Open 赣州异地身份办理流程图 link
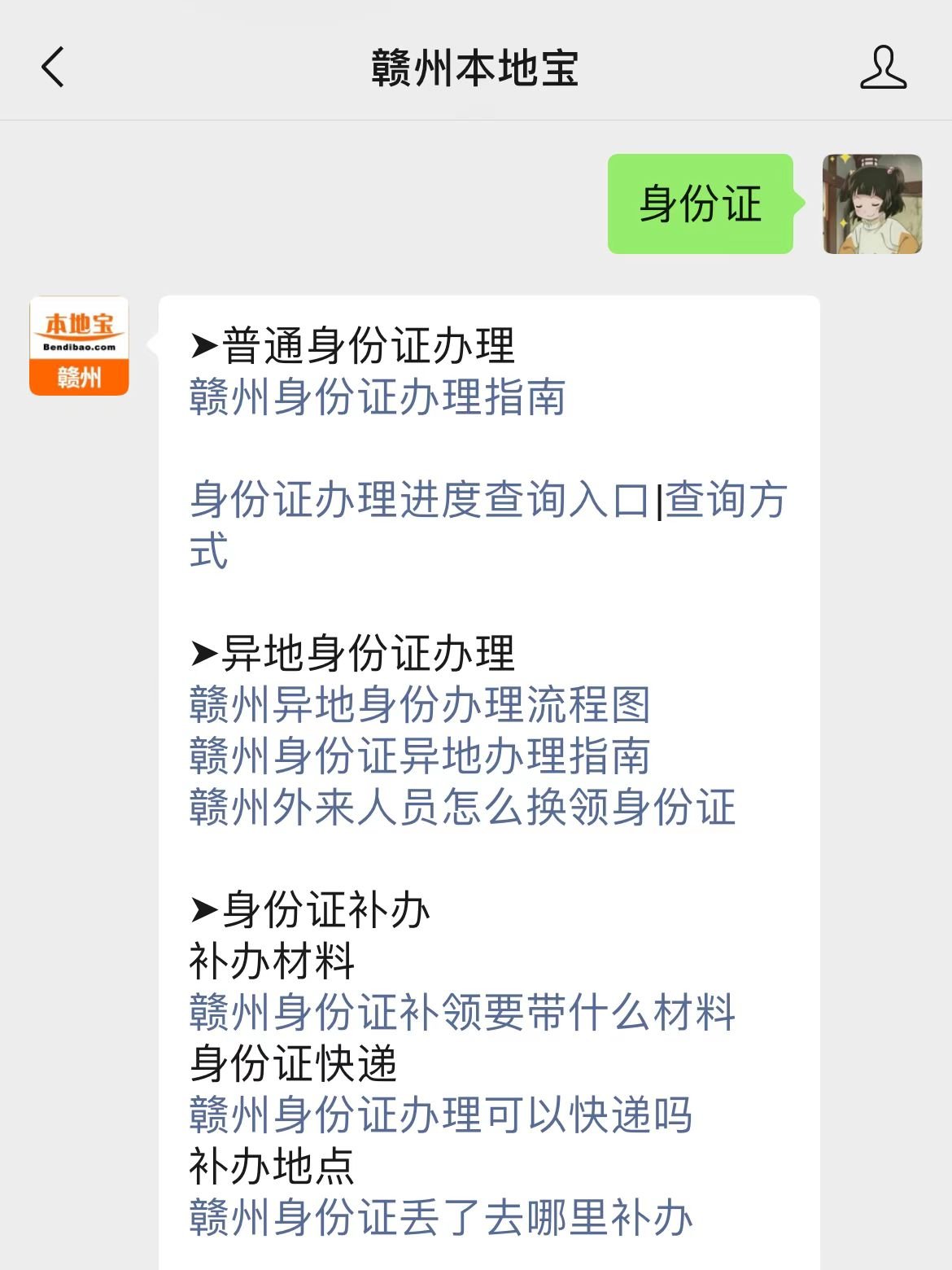Viewport: 952px width, 1270px height. click(419, 705)
